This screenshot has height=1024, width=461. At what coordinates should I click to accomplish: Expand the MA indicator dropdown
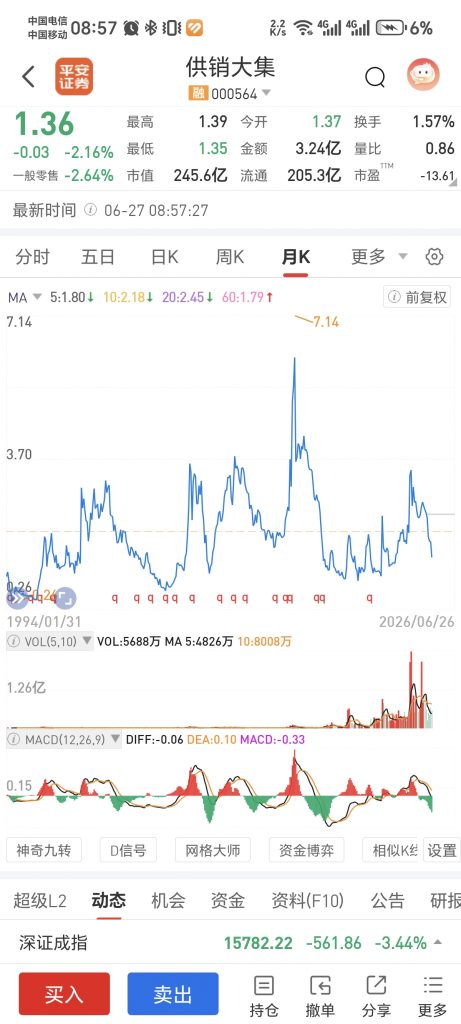coord(25,297)
